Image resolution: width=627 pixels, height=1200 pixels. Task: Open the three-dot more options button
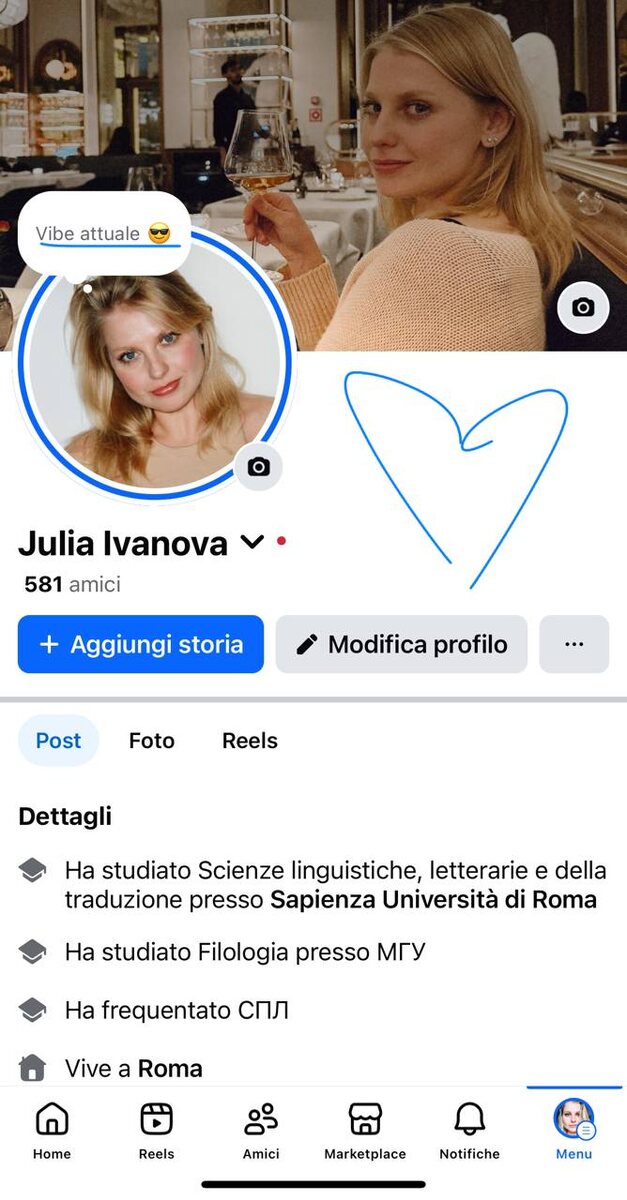coord(574,644)
